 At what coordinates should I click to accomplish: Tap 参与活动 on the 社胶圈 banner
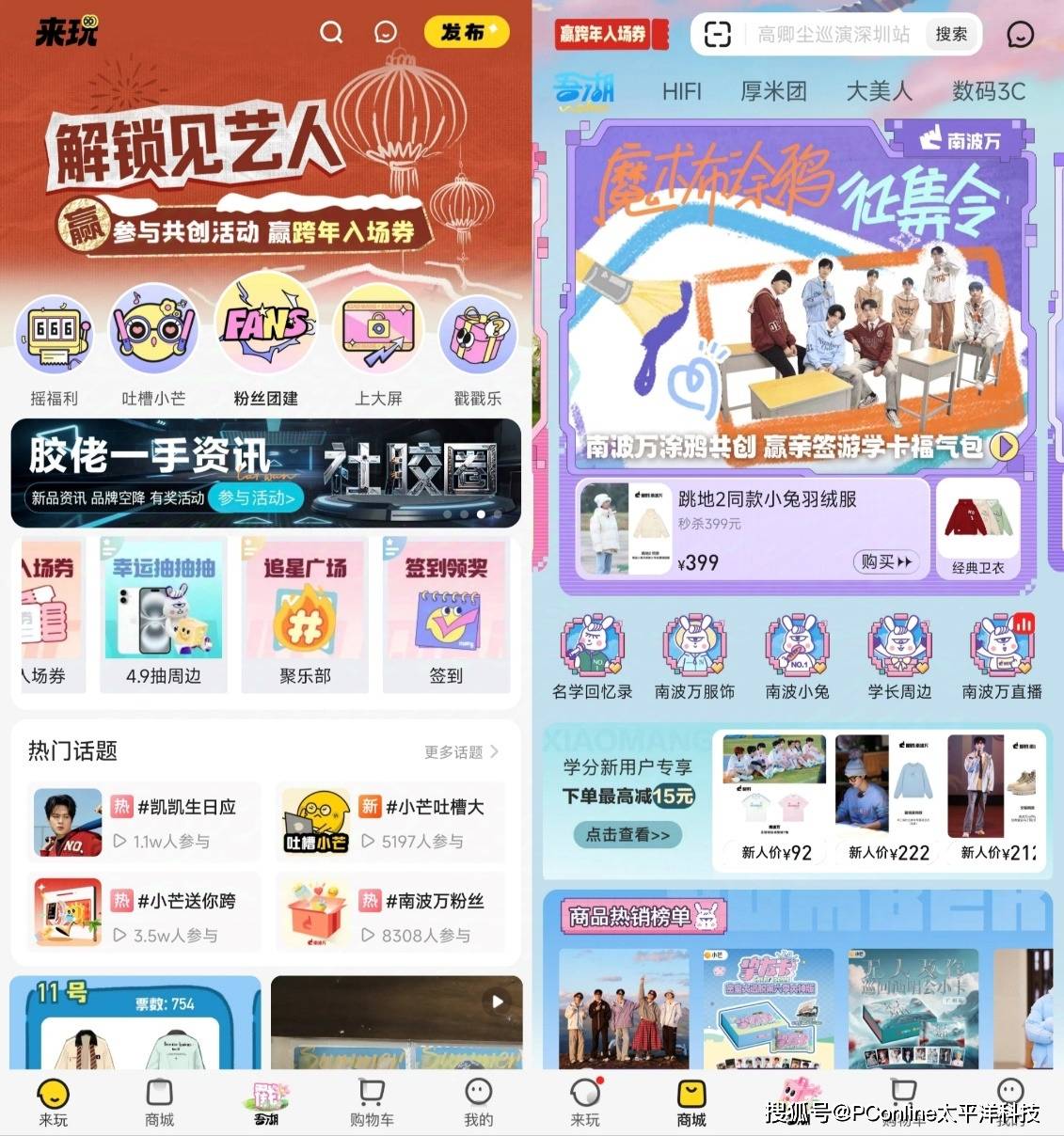(256, 497)
